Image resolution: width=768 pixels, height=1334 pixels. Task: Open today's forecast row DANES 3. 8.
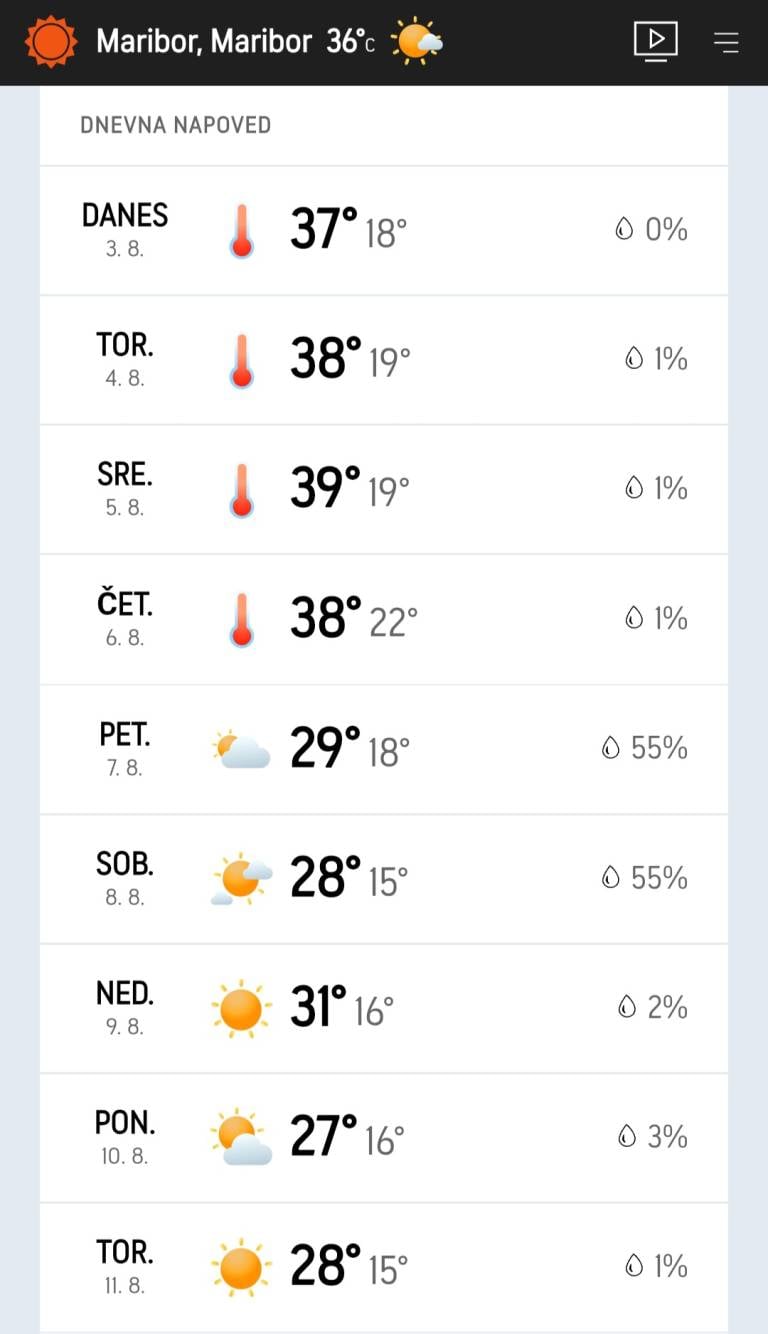pyautogui.click(x=384, y=231)
